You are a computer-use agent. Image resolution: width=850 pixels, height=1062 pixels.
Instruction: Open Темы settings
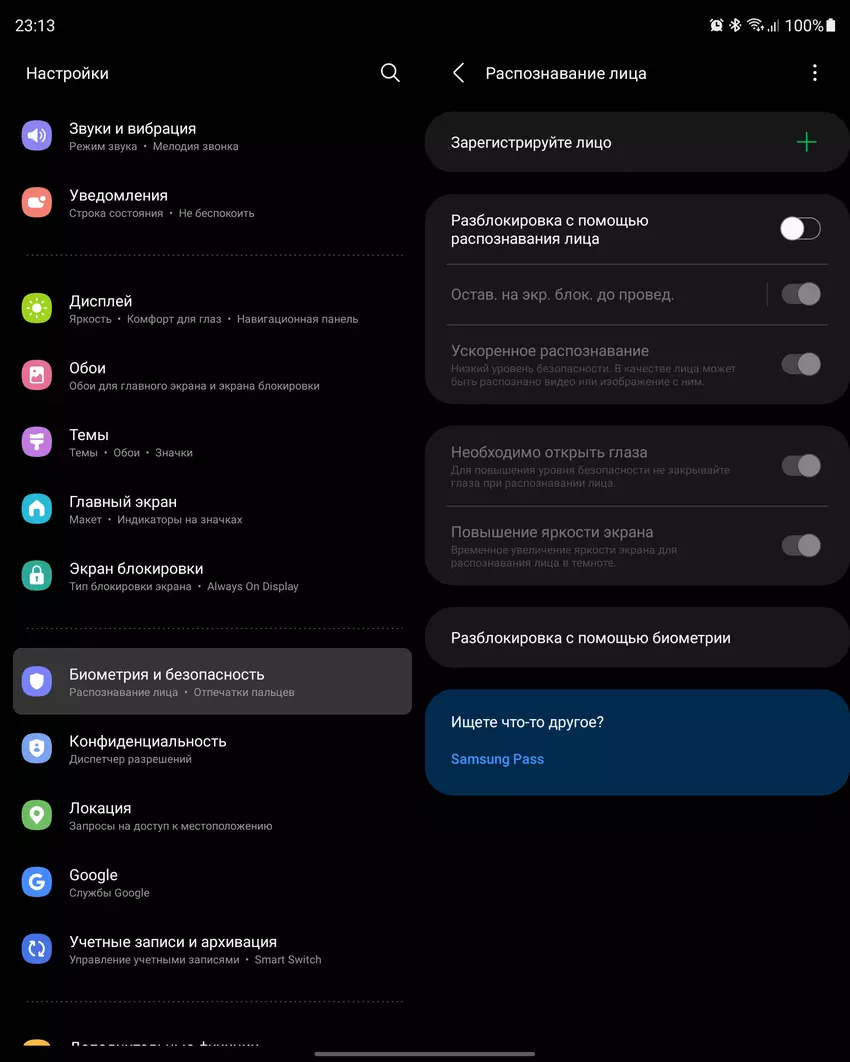click(x=212, y=443)
